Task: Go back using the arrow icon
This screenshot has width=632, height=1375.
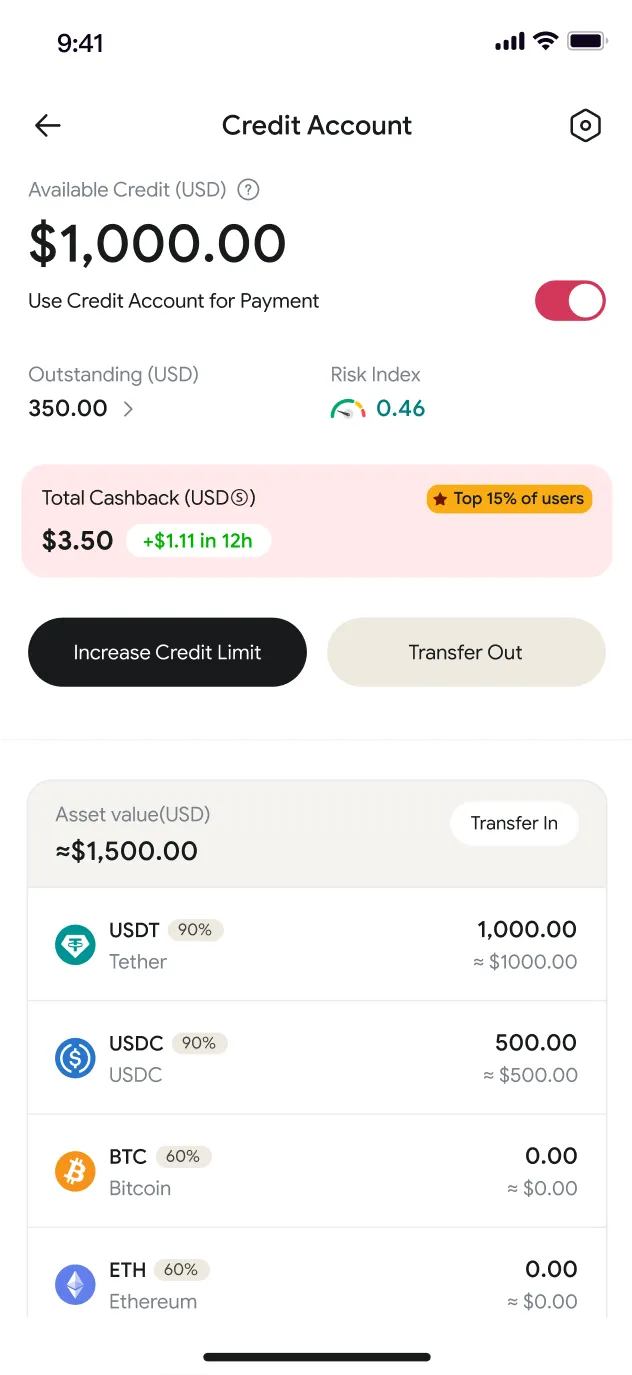Action: coord(48,125)
